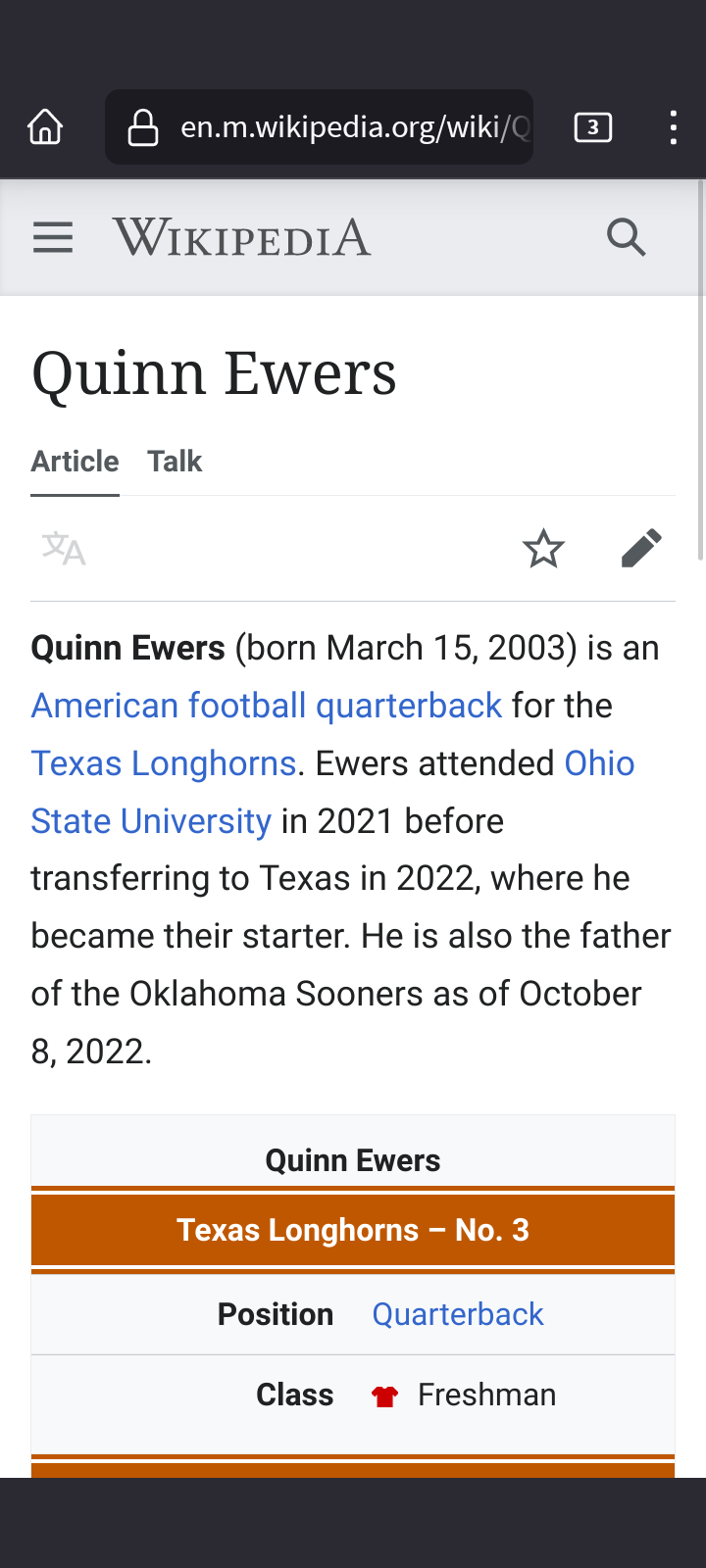Open the browser overflow menu

tap(673, 127)
